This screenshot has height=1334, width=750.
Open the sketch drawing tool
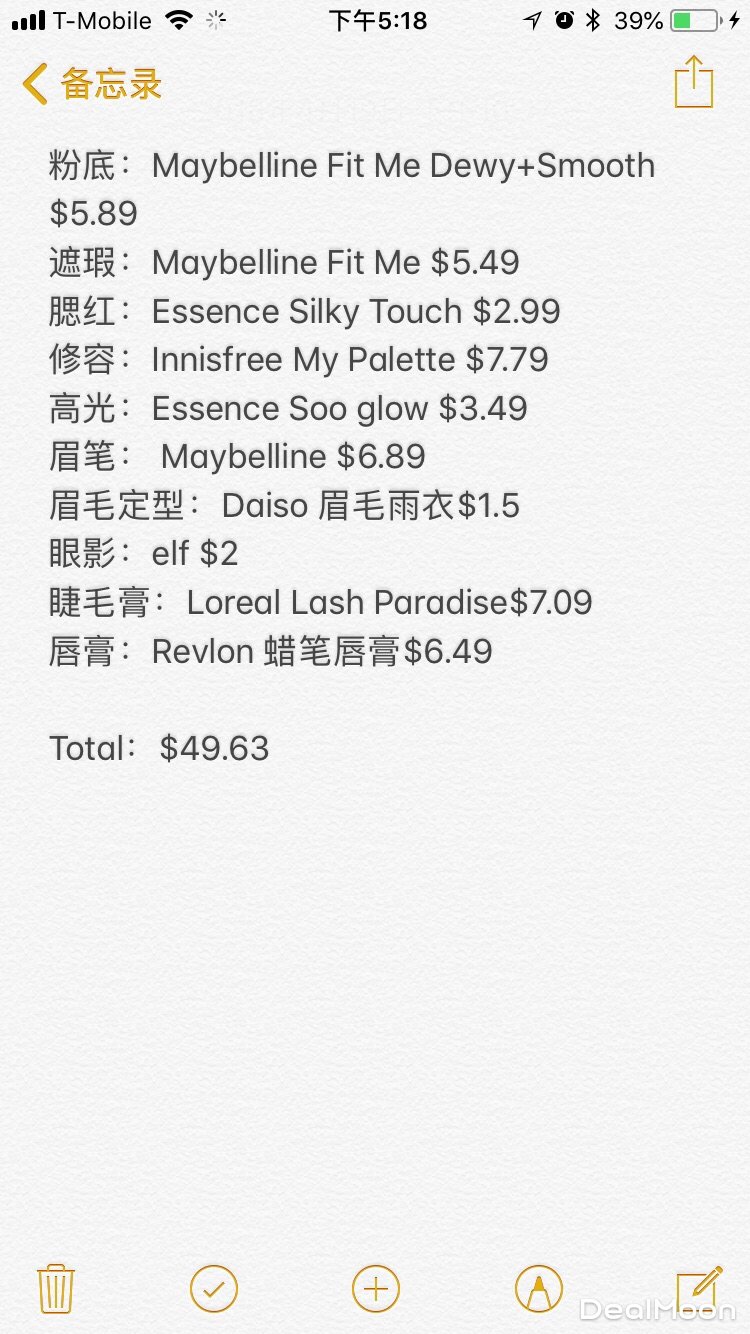538,1288
